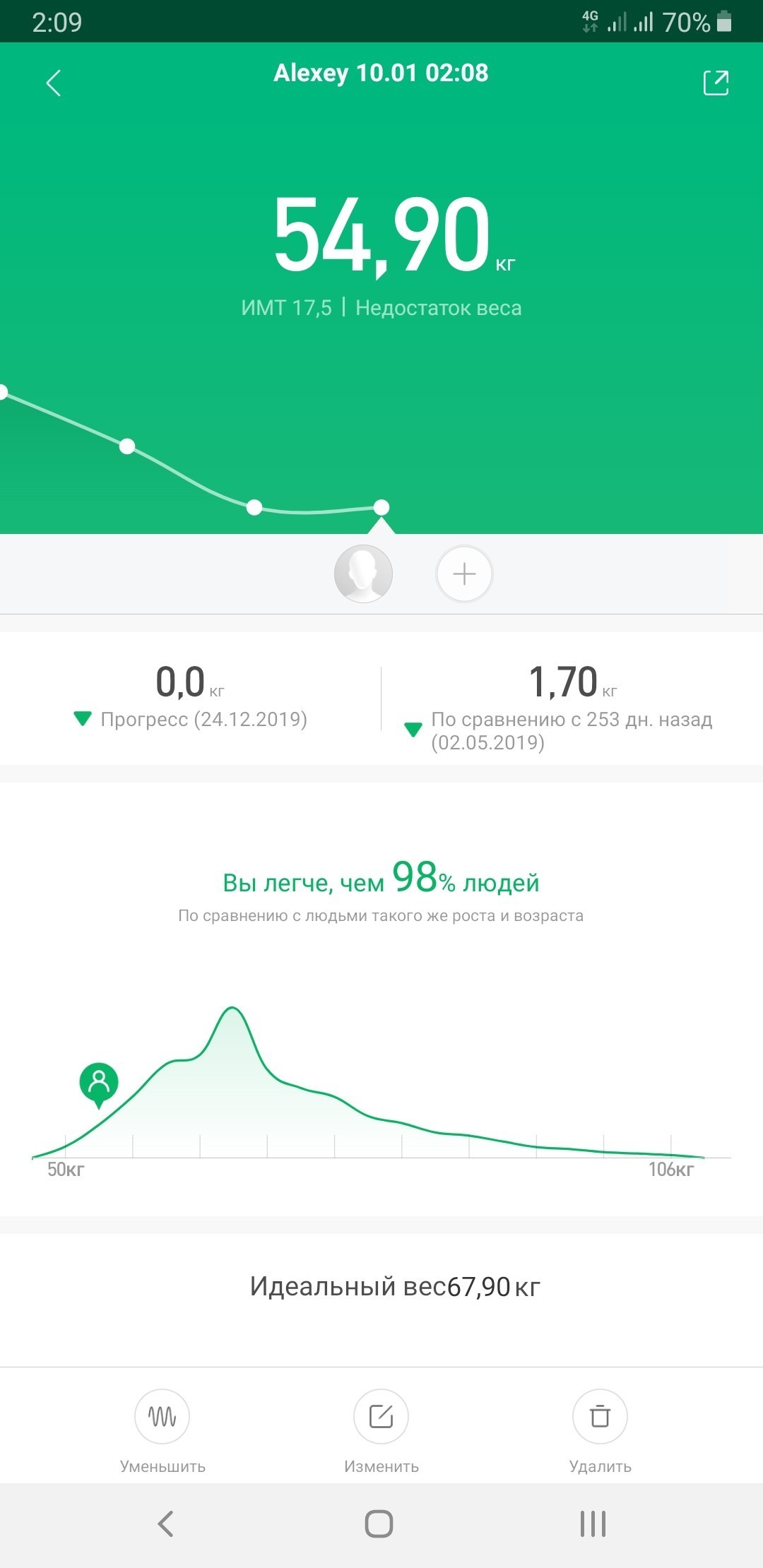Delete this record via Удалить
The image size is (763, 1568).
tap(600, 1416)
